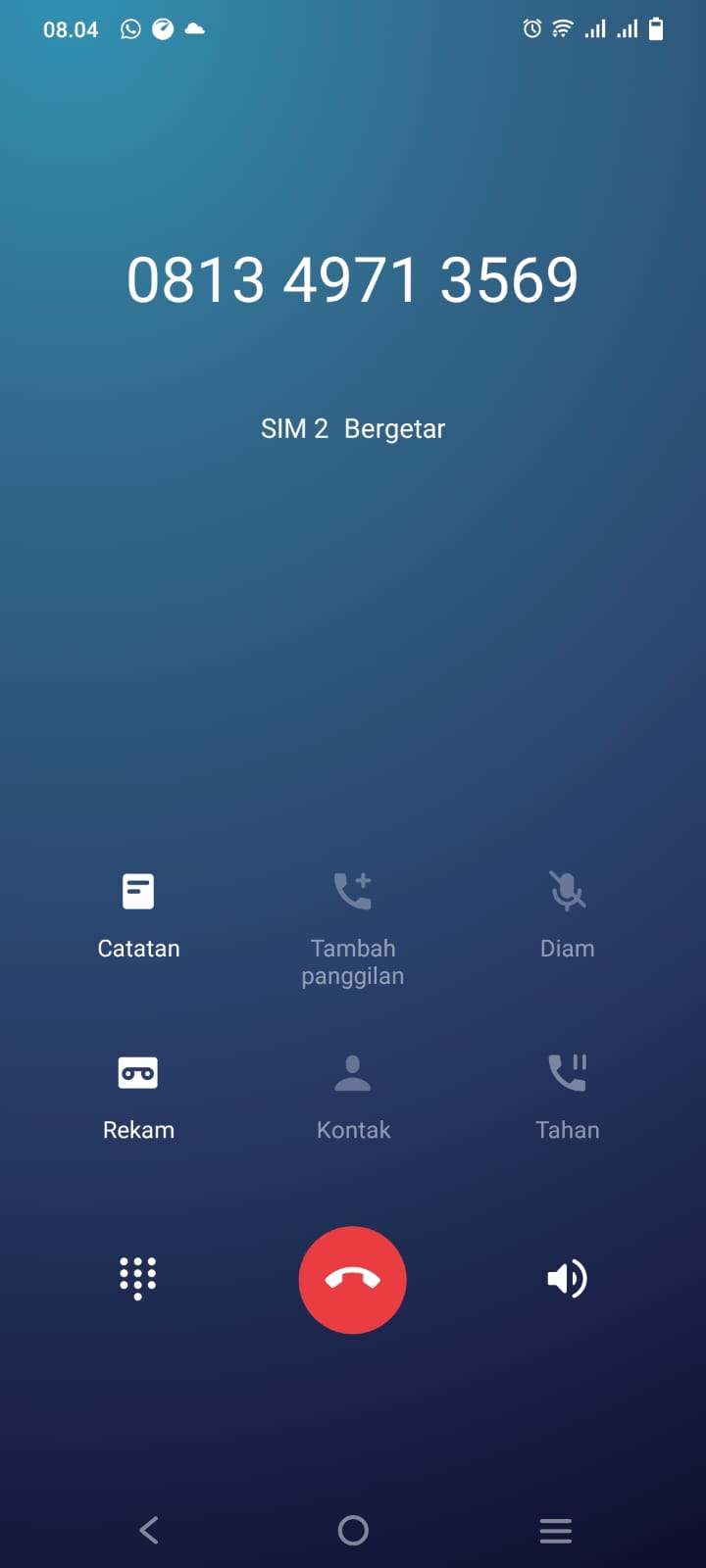Image resolution: width=706 pixels, height=1568 pixels.
Task: Open recent apps with the menu key
Action: click(555, 1530)
